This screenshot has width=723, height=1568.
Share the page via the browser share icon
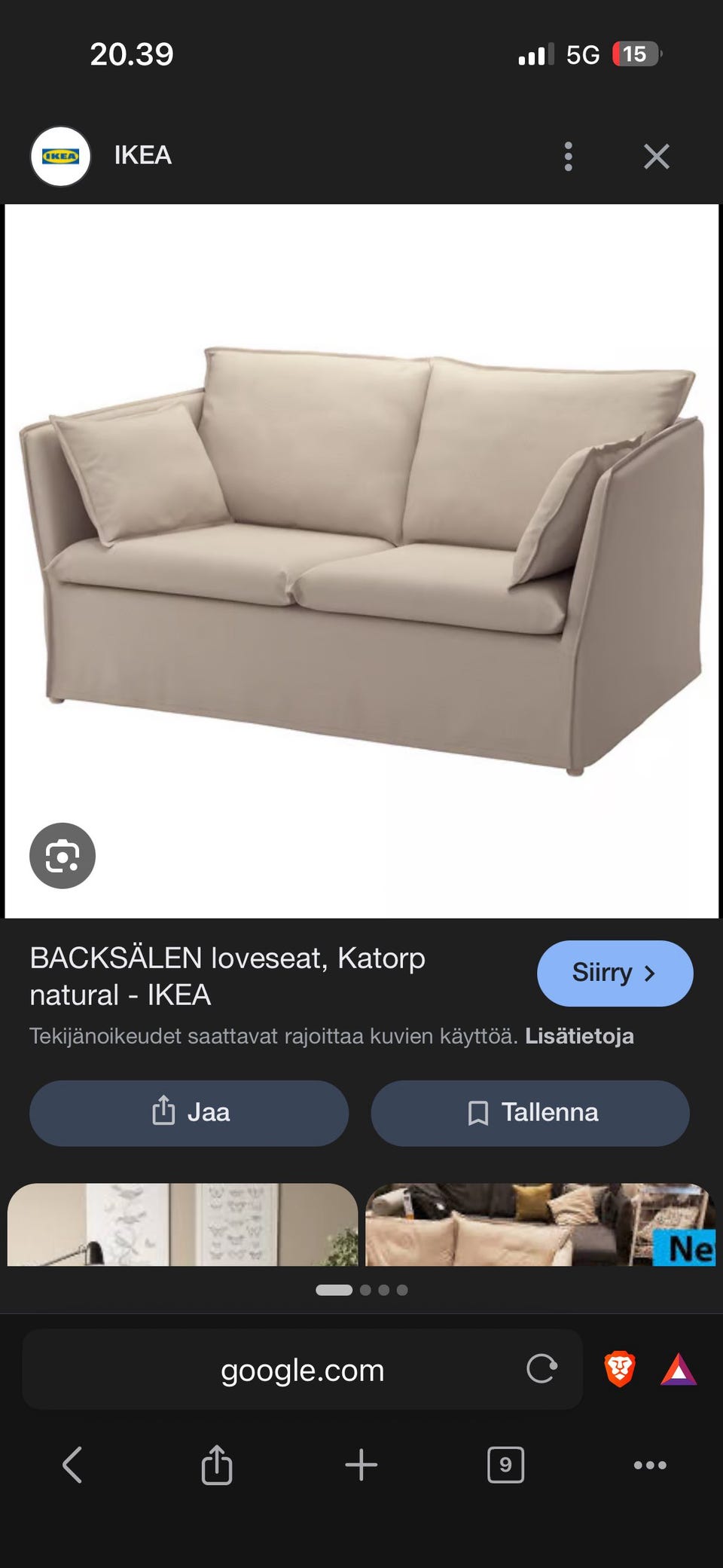[217, 1465]
